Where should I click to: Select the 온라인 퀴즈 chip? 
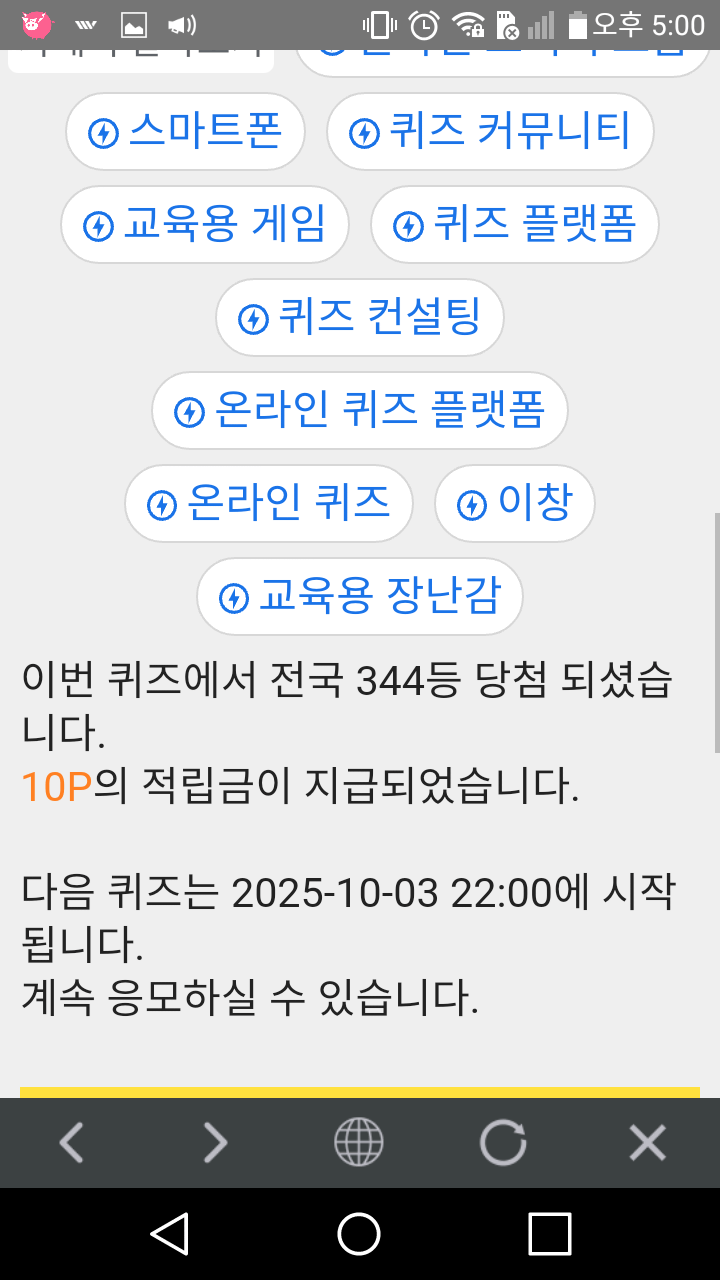[269, 503]
